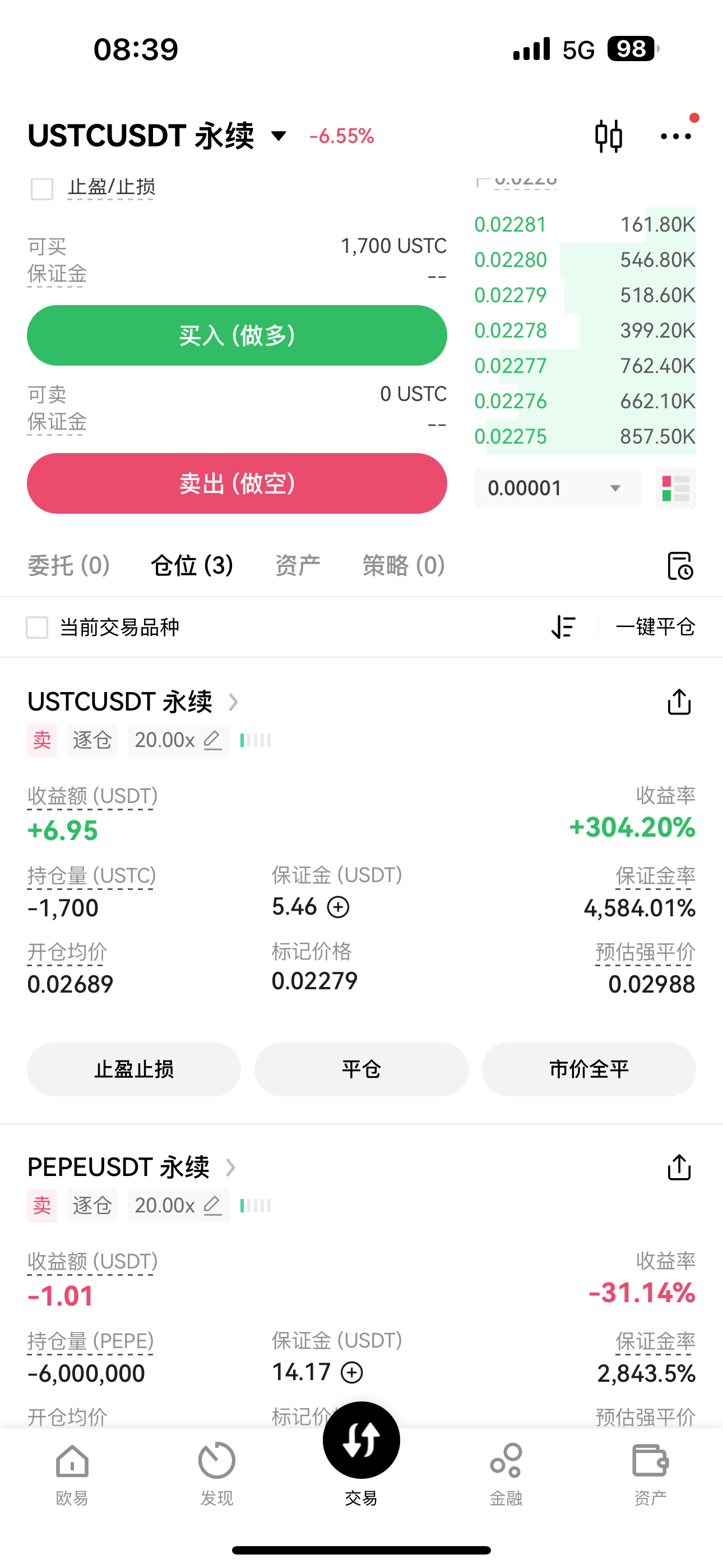Switch to the 资产 tab in positions section

pyautogui.click(x=298, y=565)
